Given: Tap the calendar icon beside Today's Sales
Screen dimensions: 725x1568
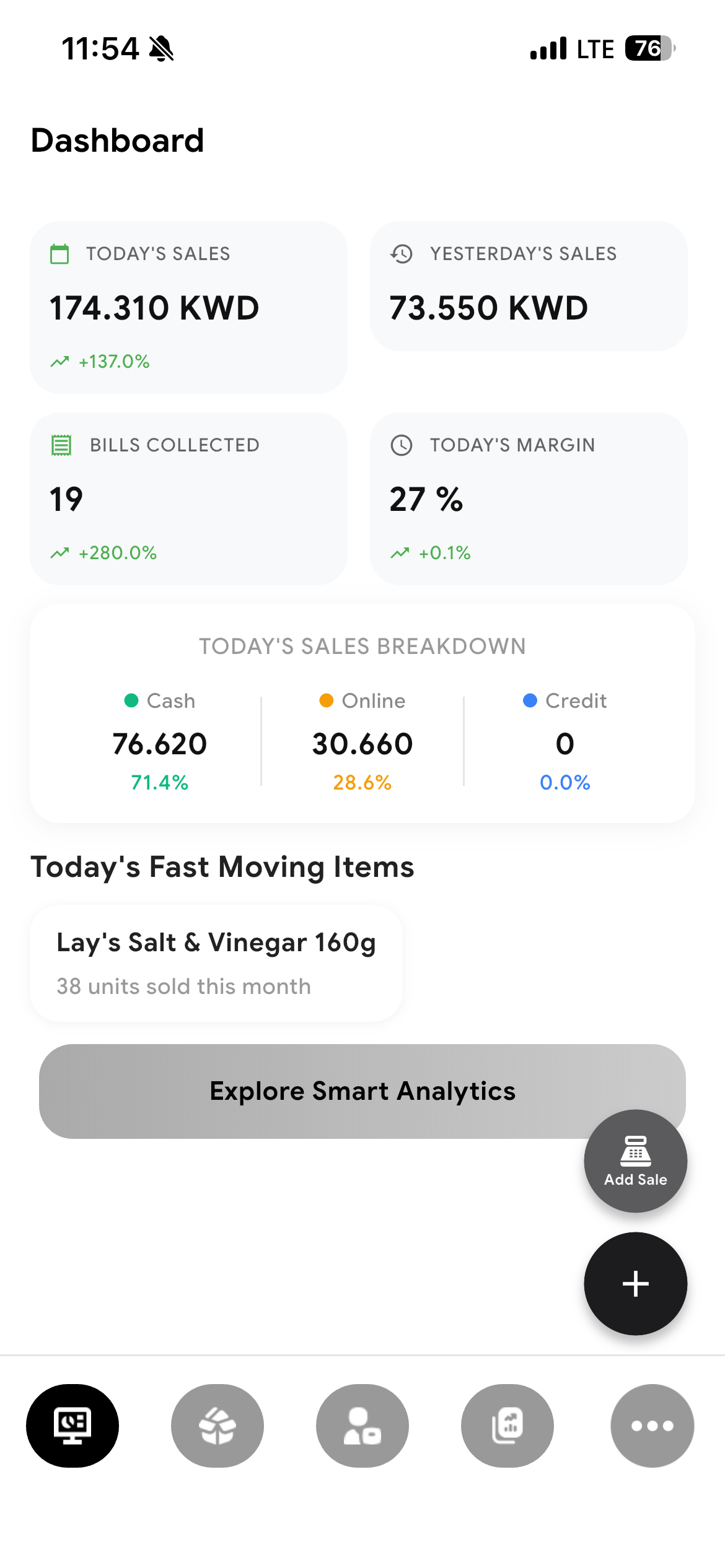Looking at the screenshot, I should coord(60,254).
